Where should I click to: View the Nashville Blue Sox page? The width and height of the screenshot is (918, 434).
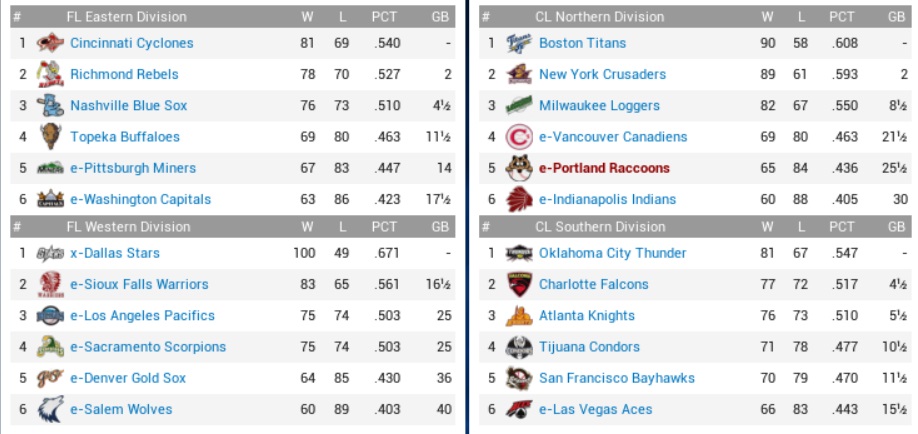[x=128, y=106]
